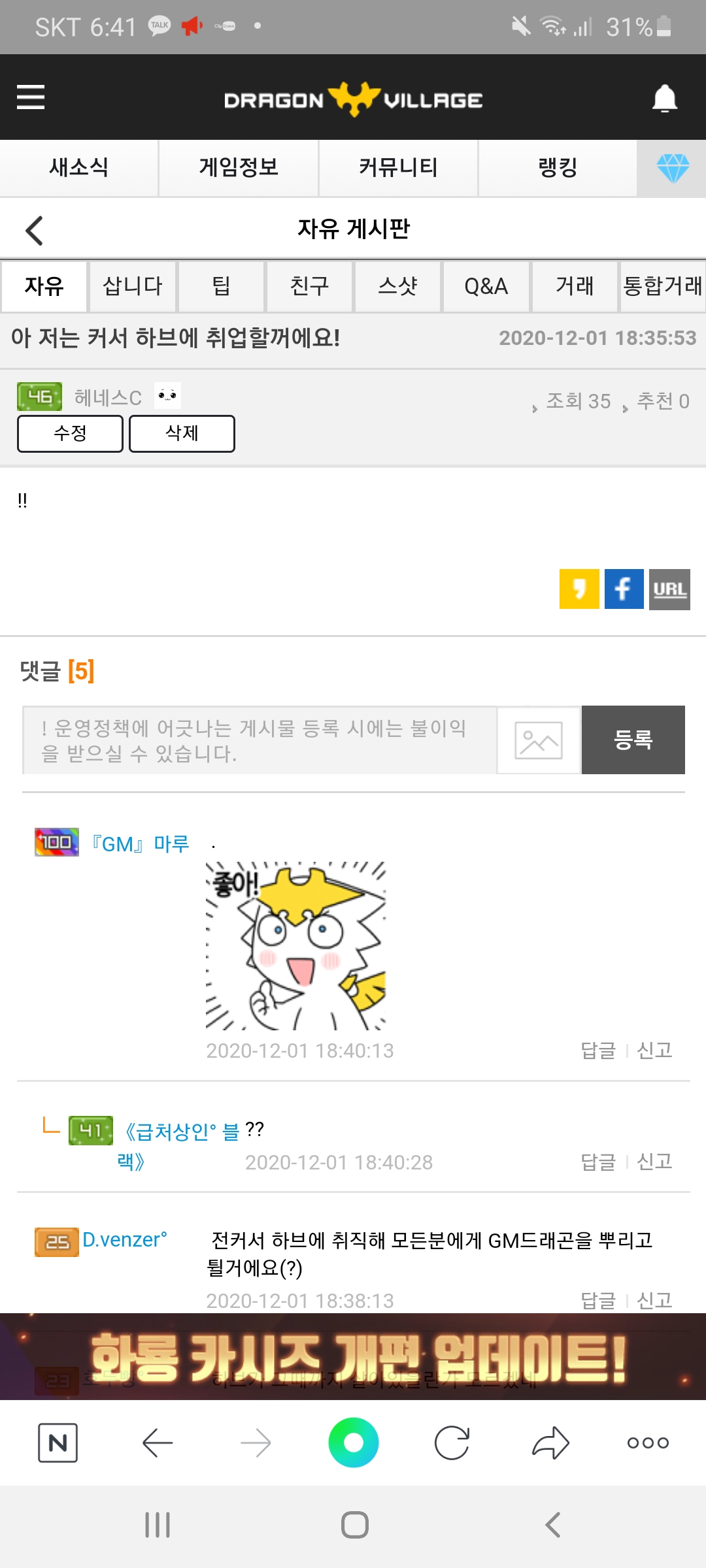Screen dimensions: 706x1568
Task: Share post to Facebook
Action: (624, 589)
